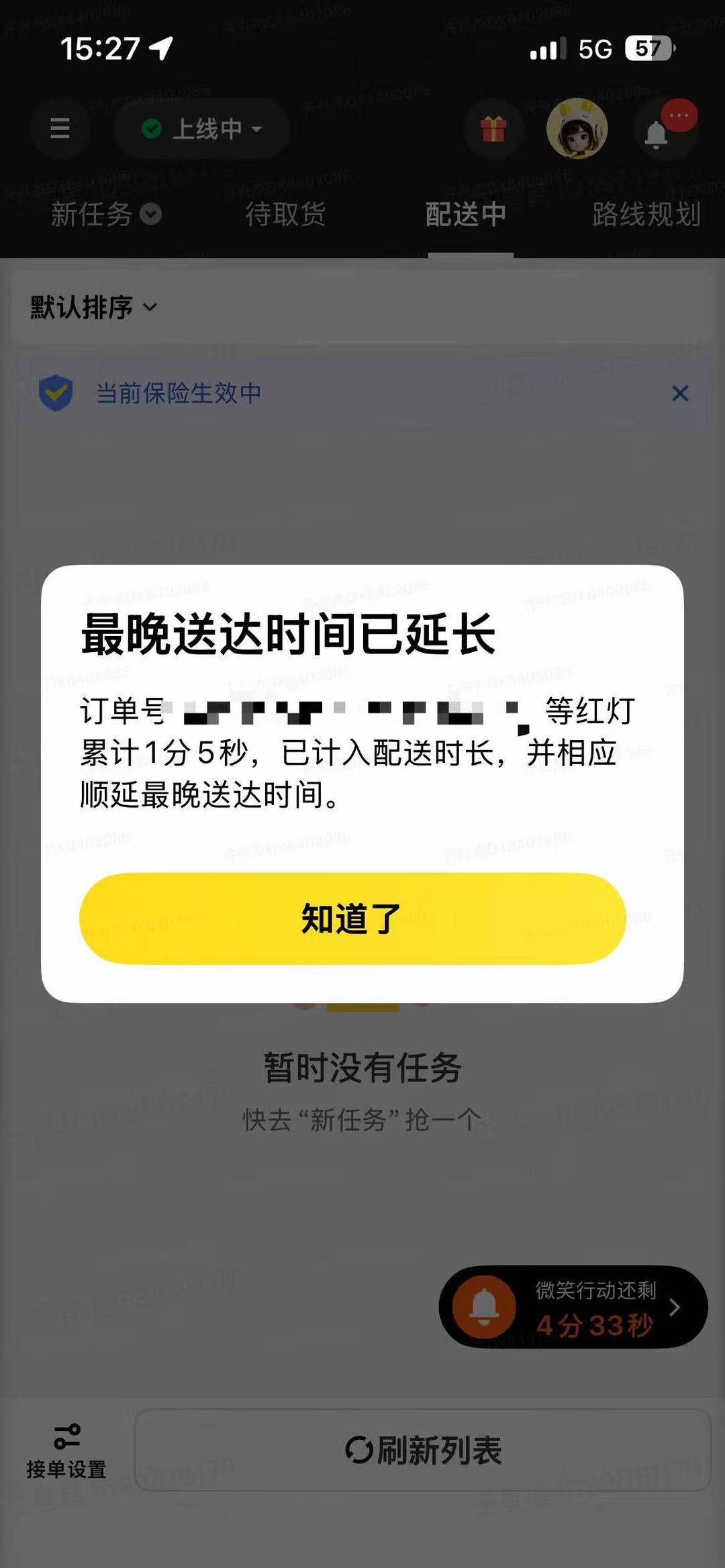Select the 配送中 tab

(x=465, y=214)
